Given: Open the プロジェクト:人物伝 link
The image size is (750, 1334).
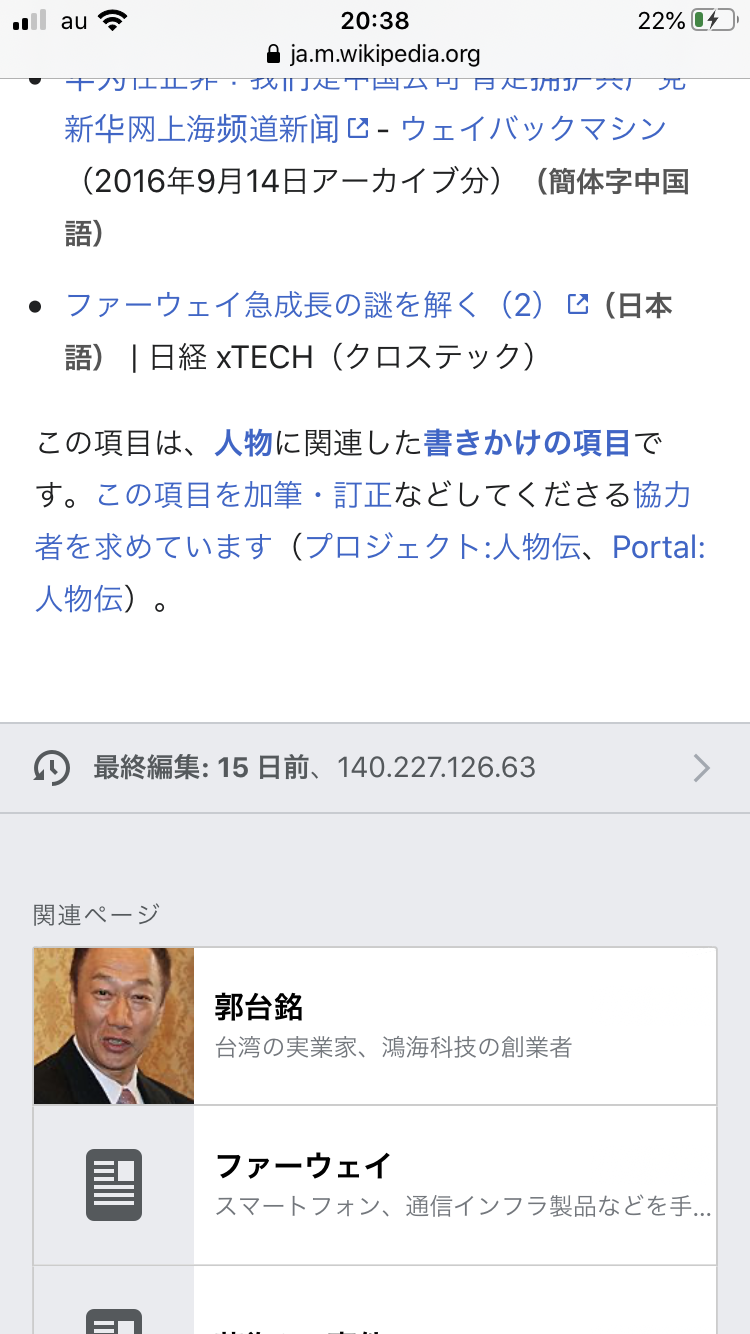Looking at the screenshot, I should click(442, 546).
